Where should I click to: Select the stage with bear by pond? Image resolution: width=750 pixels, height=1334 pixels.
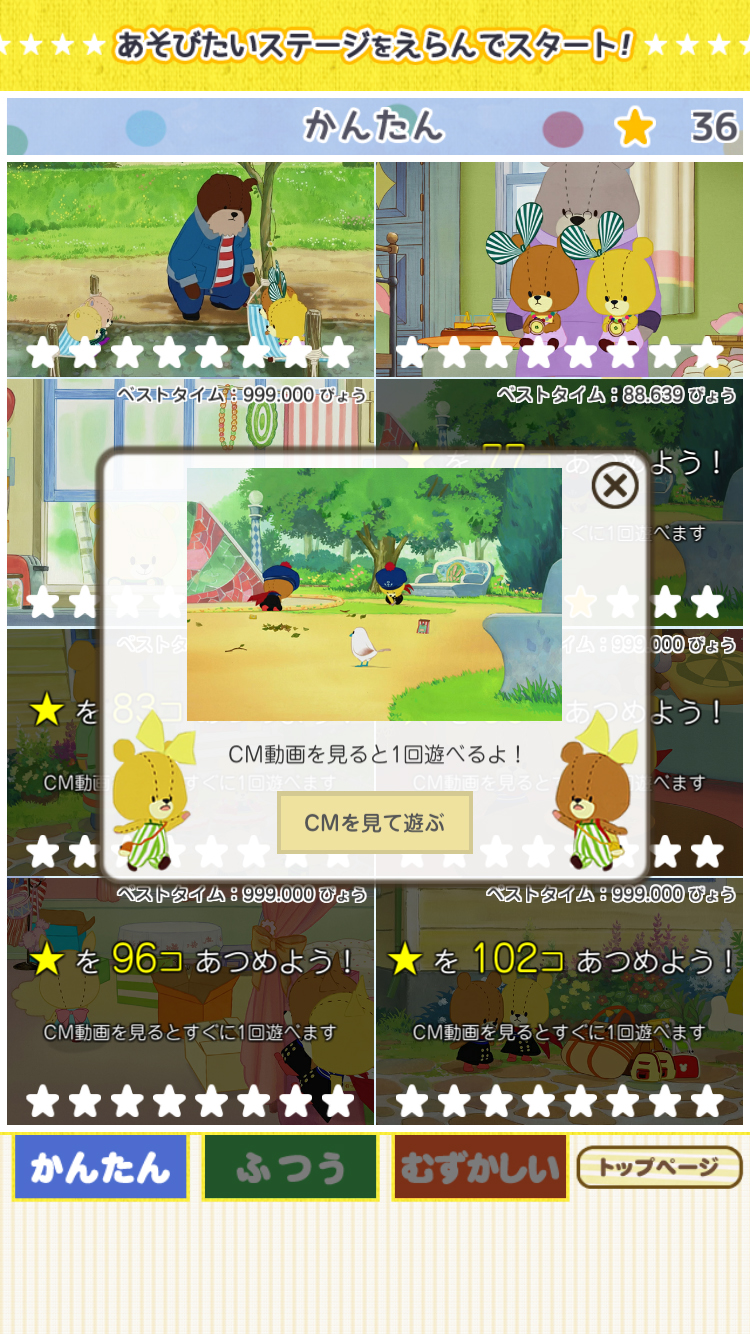click(190, 268)
